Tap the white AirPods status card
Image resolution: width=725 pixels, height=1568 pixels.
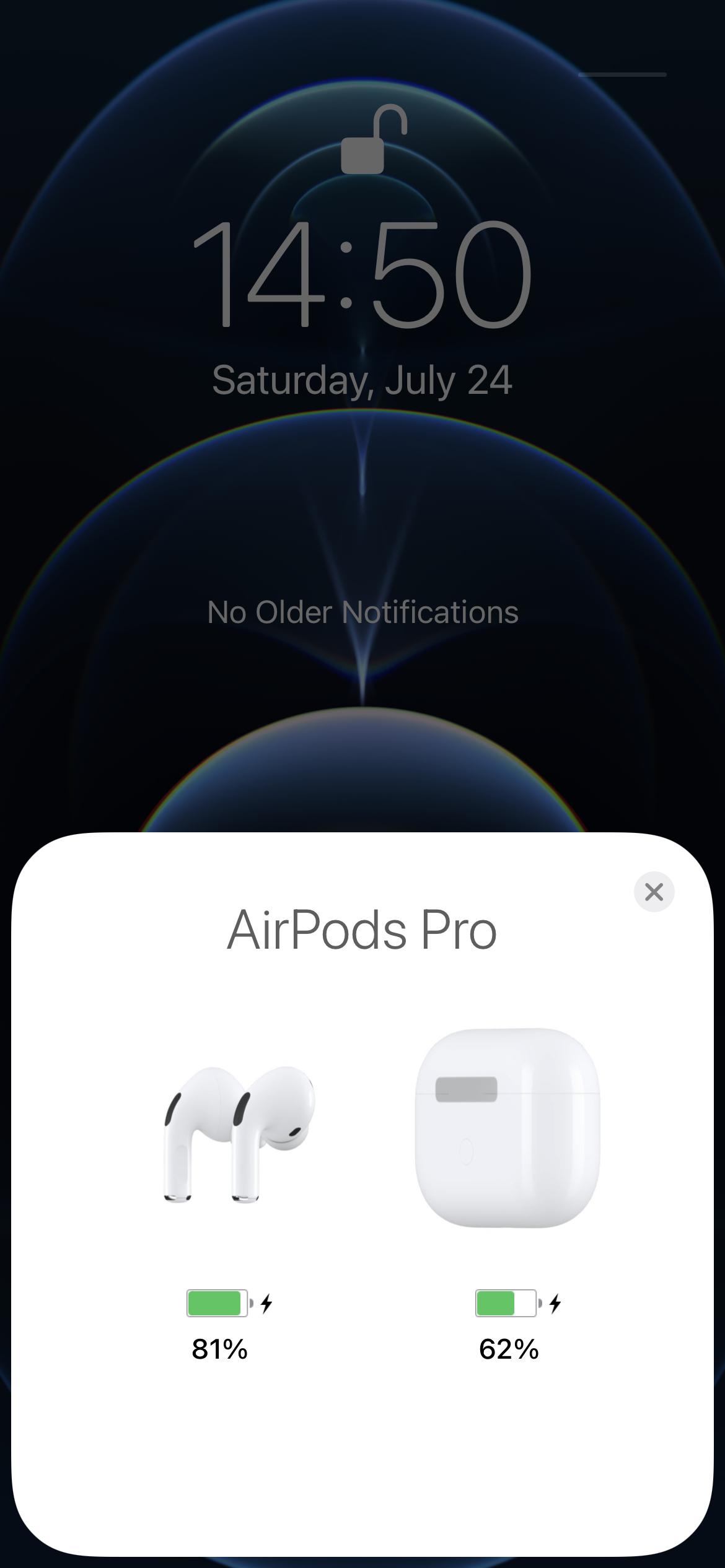coord(362,1455)
